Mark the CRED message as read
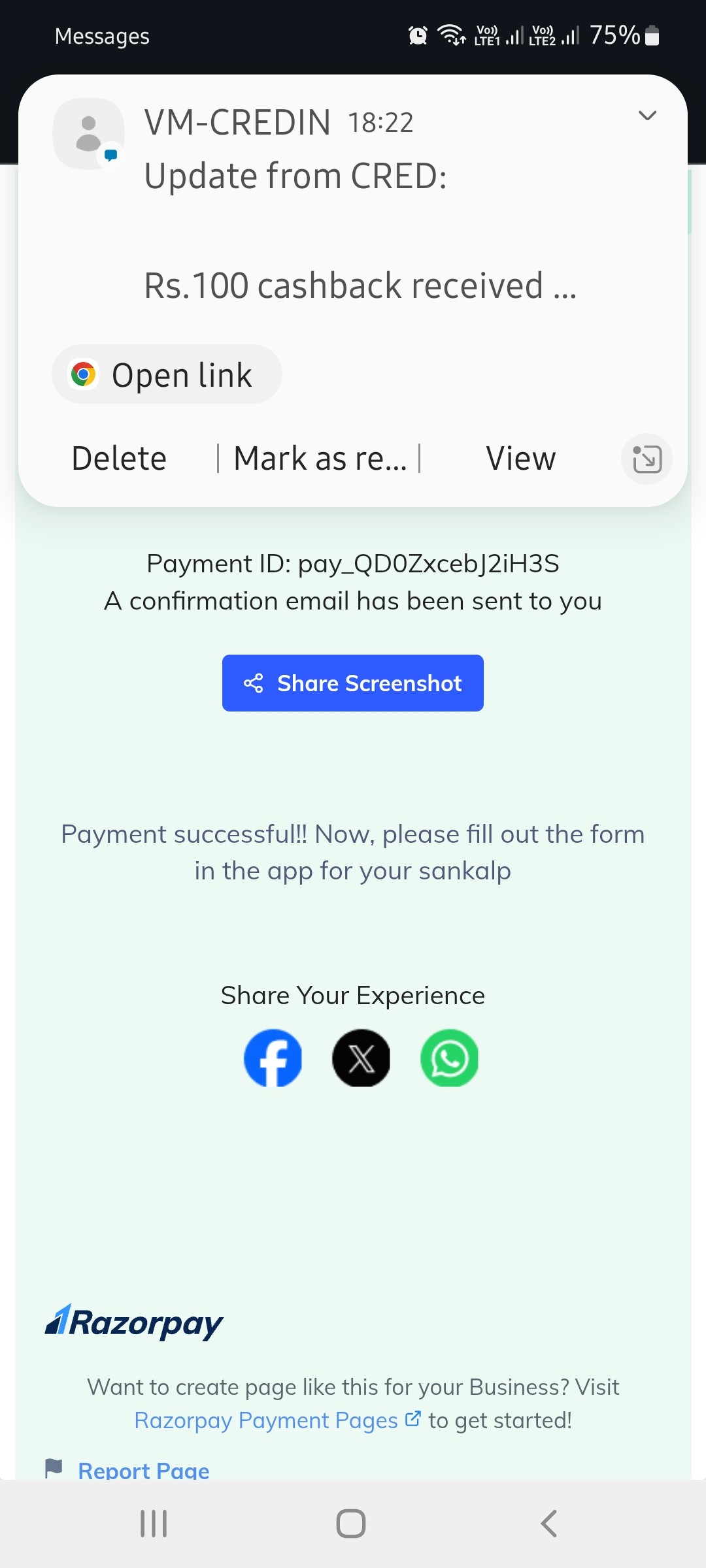706x1568 pixels. pyautogui.click(x=320, y=458)
